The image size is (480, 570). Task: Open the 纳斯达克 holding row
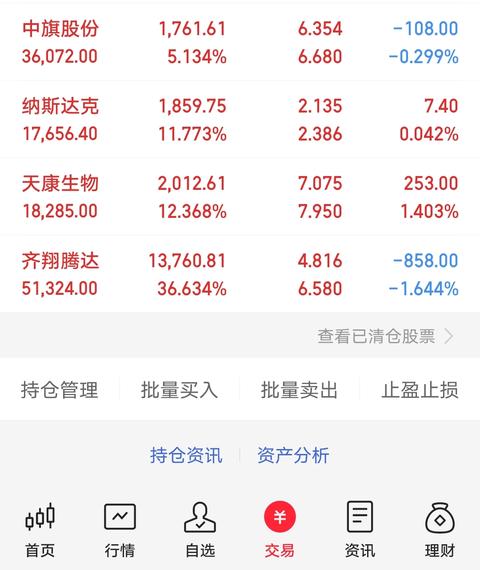pyautogui.click(x=240, y=120)
